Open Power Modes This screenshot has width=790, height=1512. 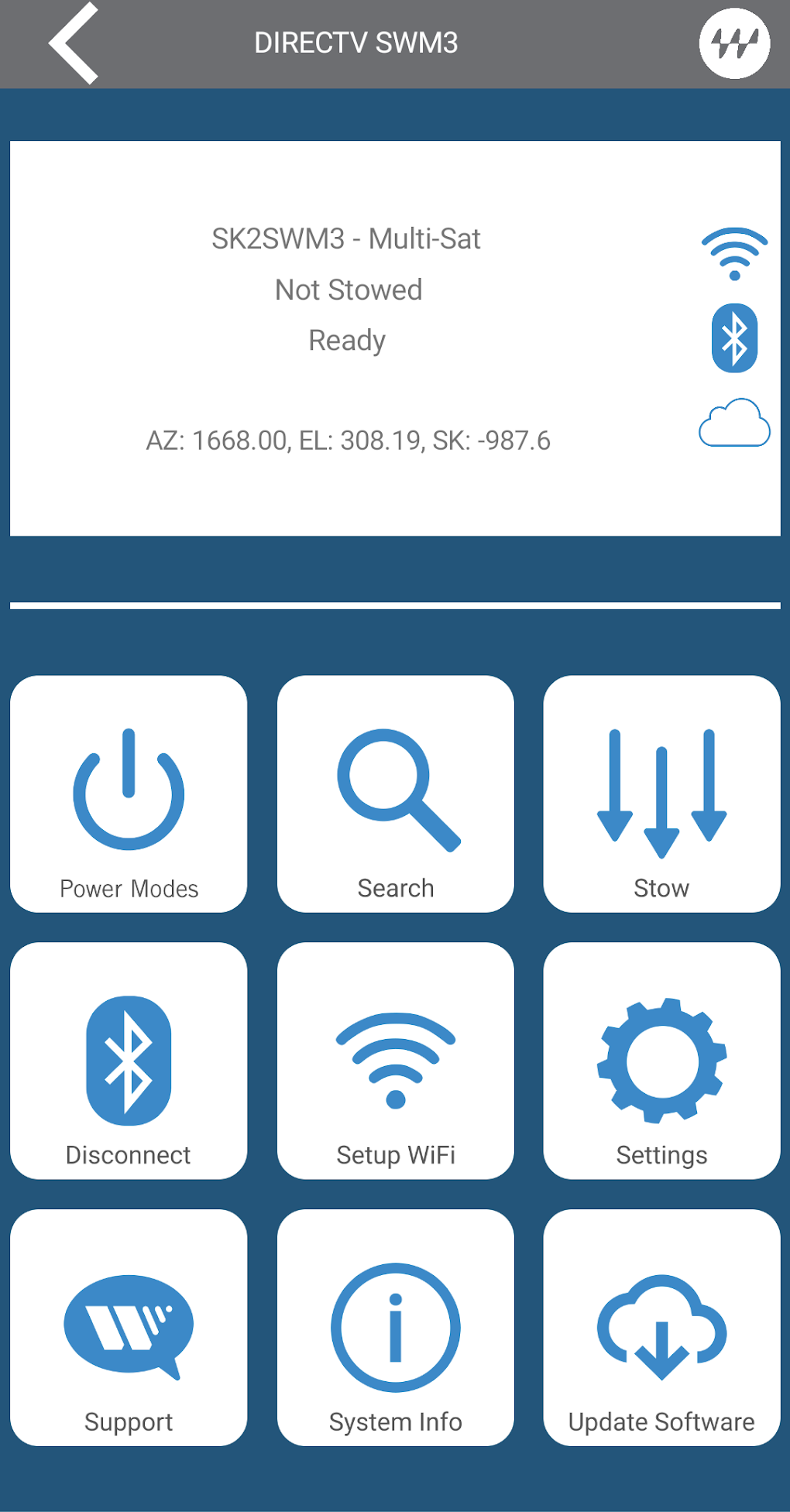(129, 794)
